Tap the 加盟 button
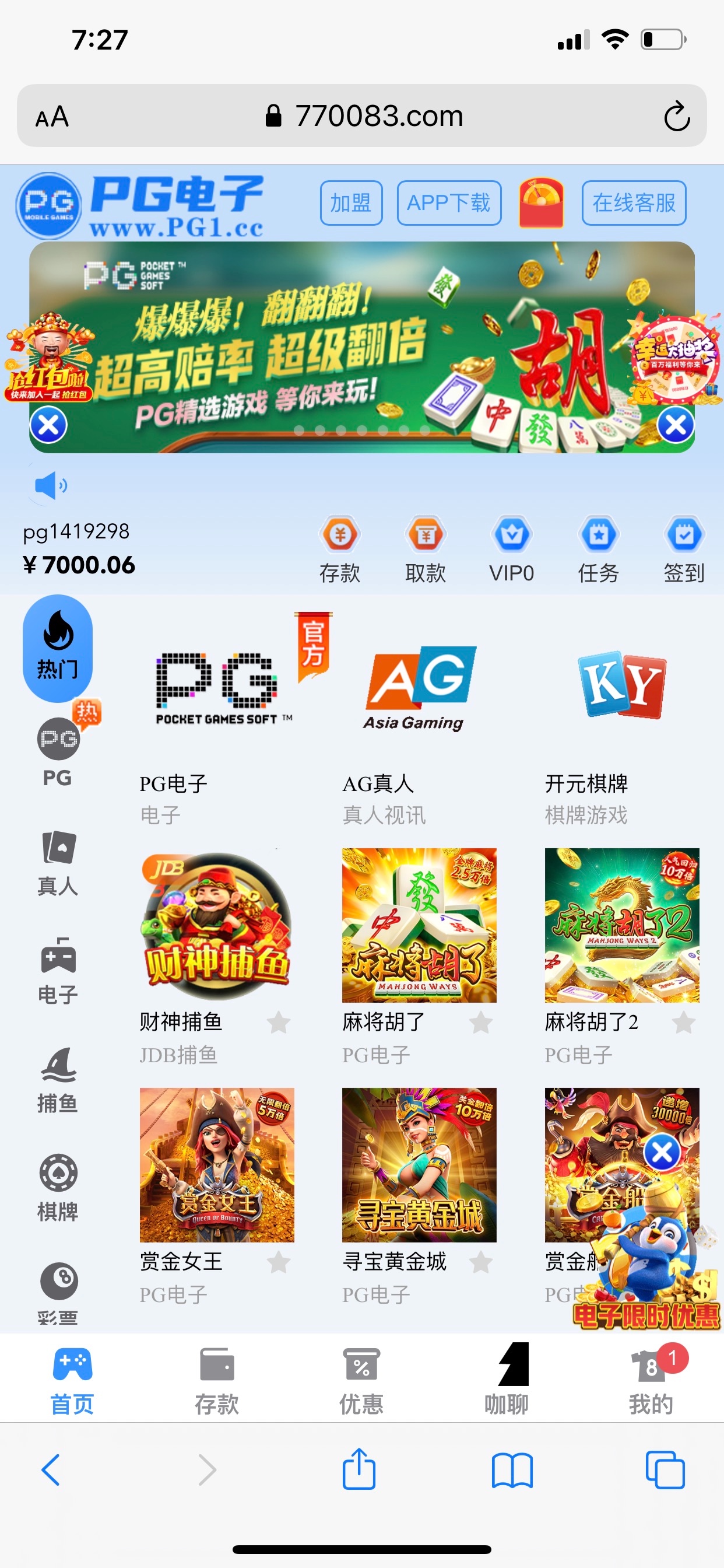The image size is (724, 1568). tap(351, 202)
